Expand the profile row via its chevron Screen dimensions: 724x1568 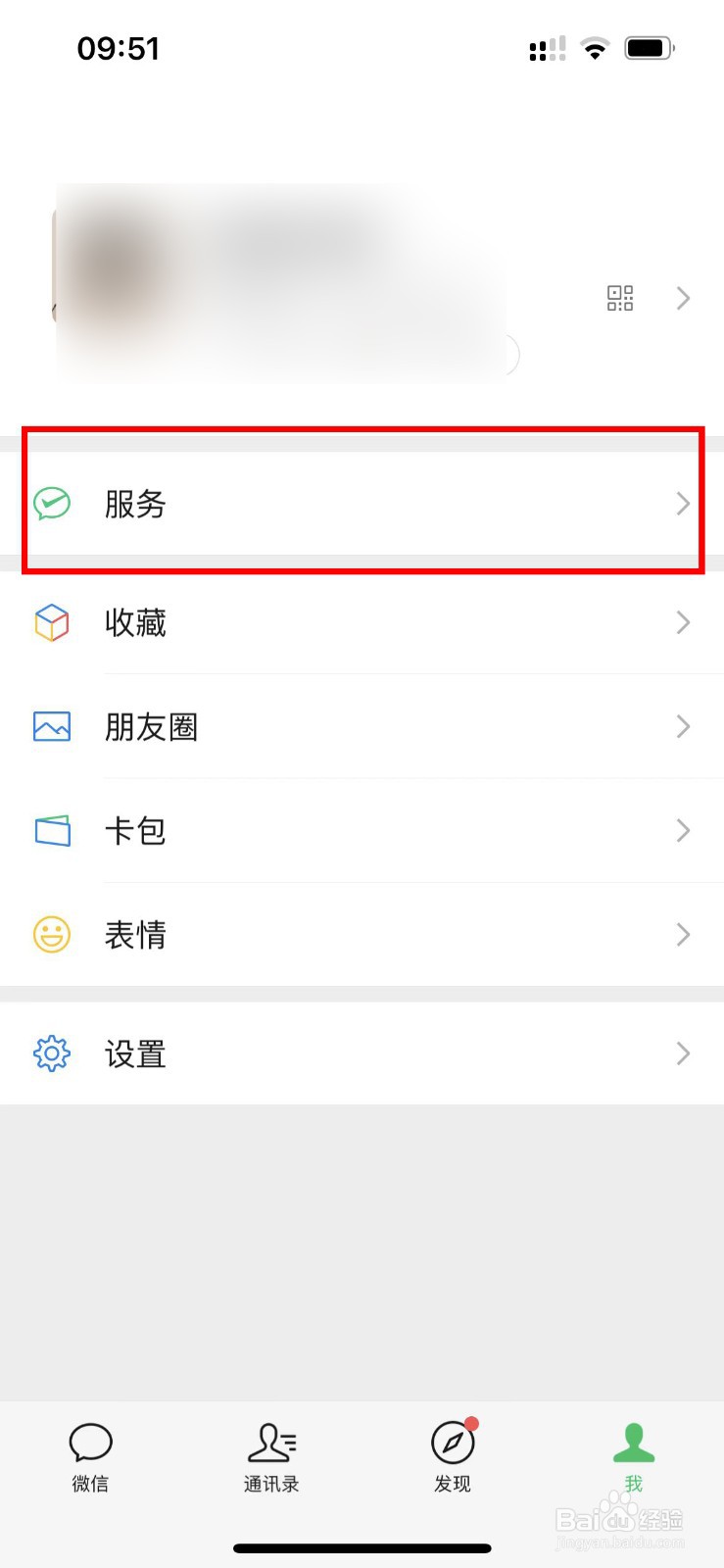pyautogui.click(x=683, y=299)
